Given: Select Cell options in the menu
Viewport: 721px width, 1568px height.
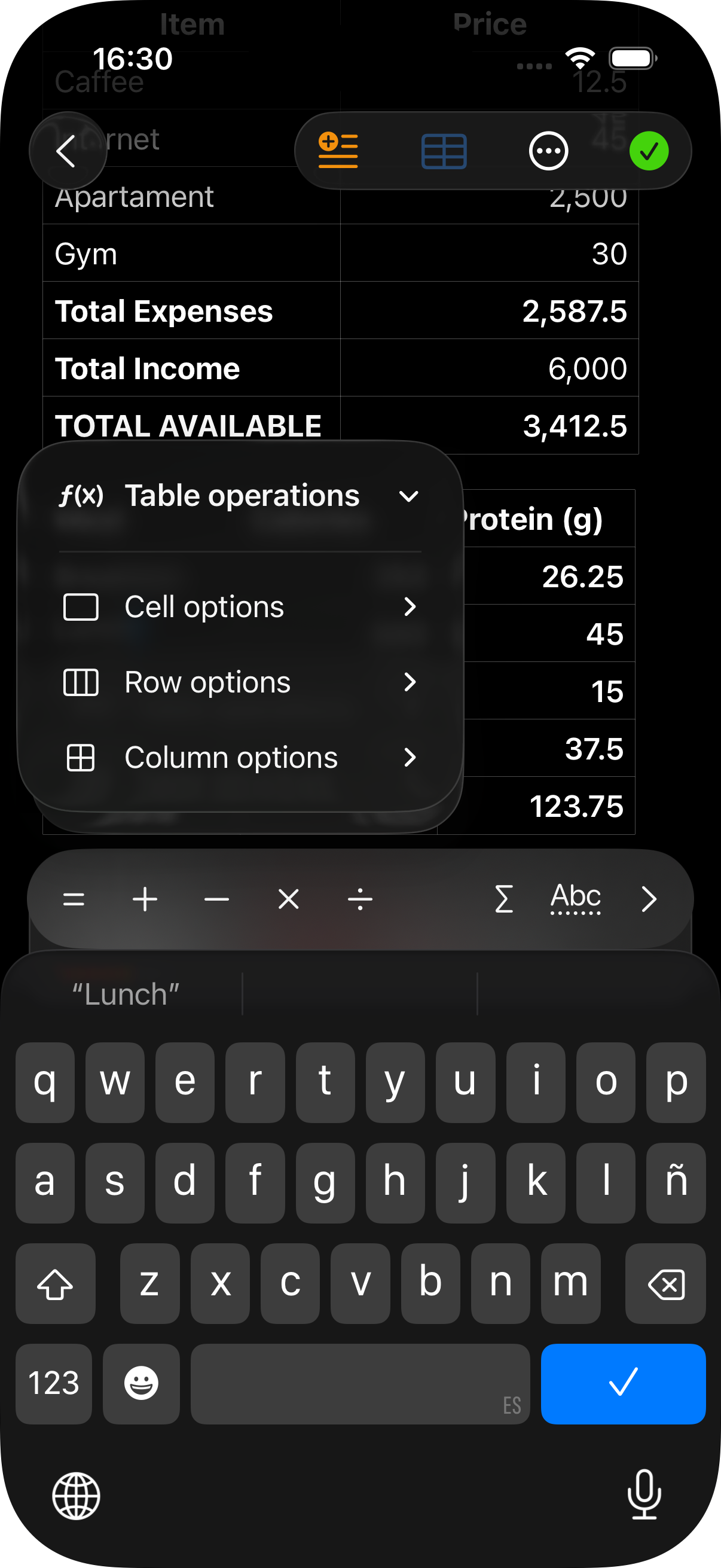Looking at the screenshot, I should pos(203,606).
